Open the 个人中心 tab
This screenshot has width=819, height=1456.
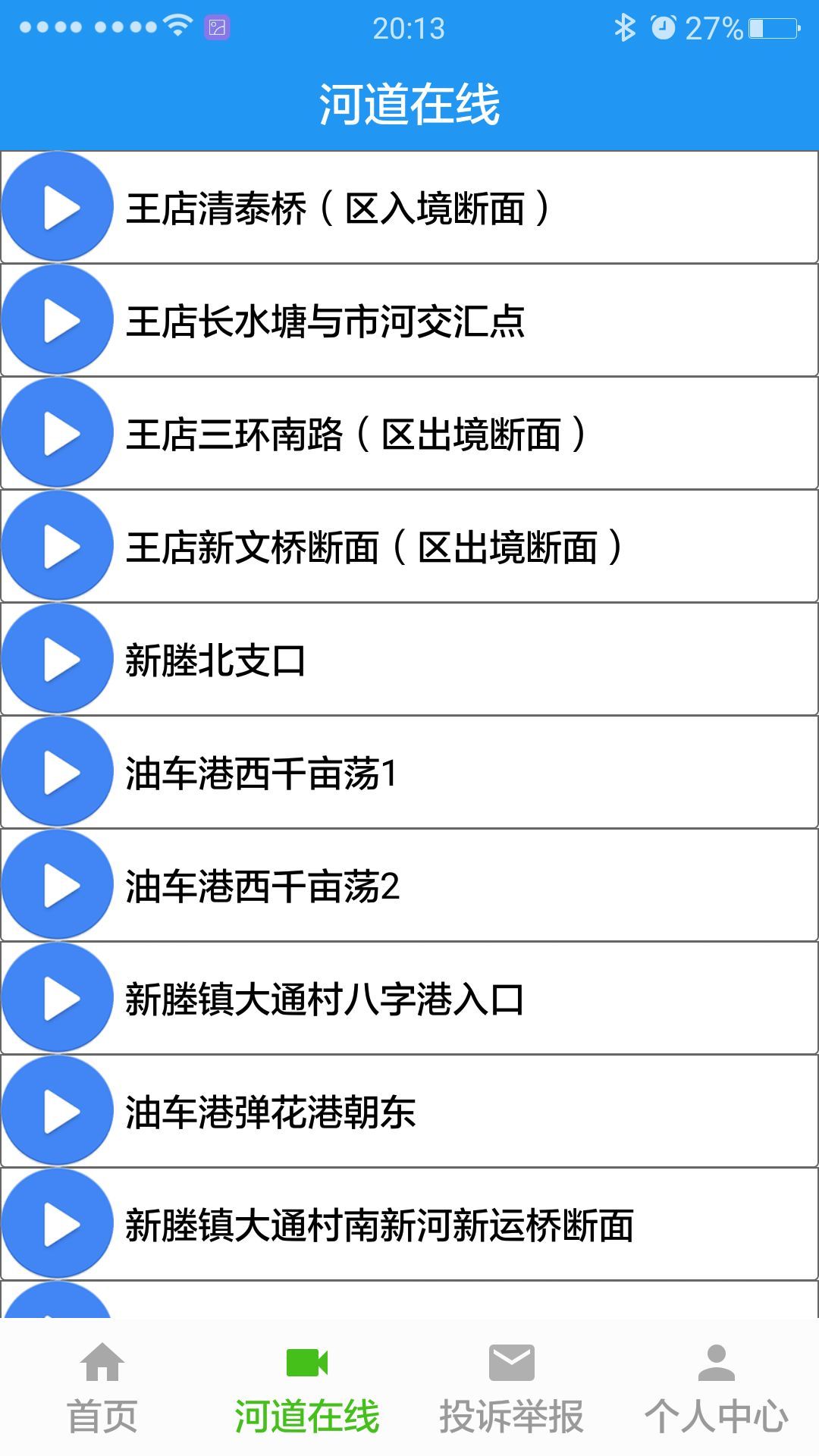pyautogui.click(x=717, y=1389)
